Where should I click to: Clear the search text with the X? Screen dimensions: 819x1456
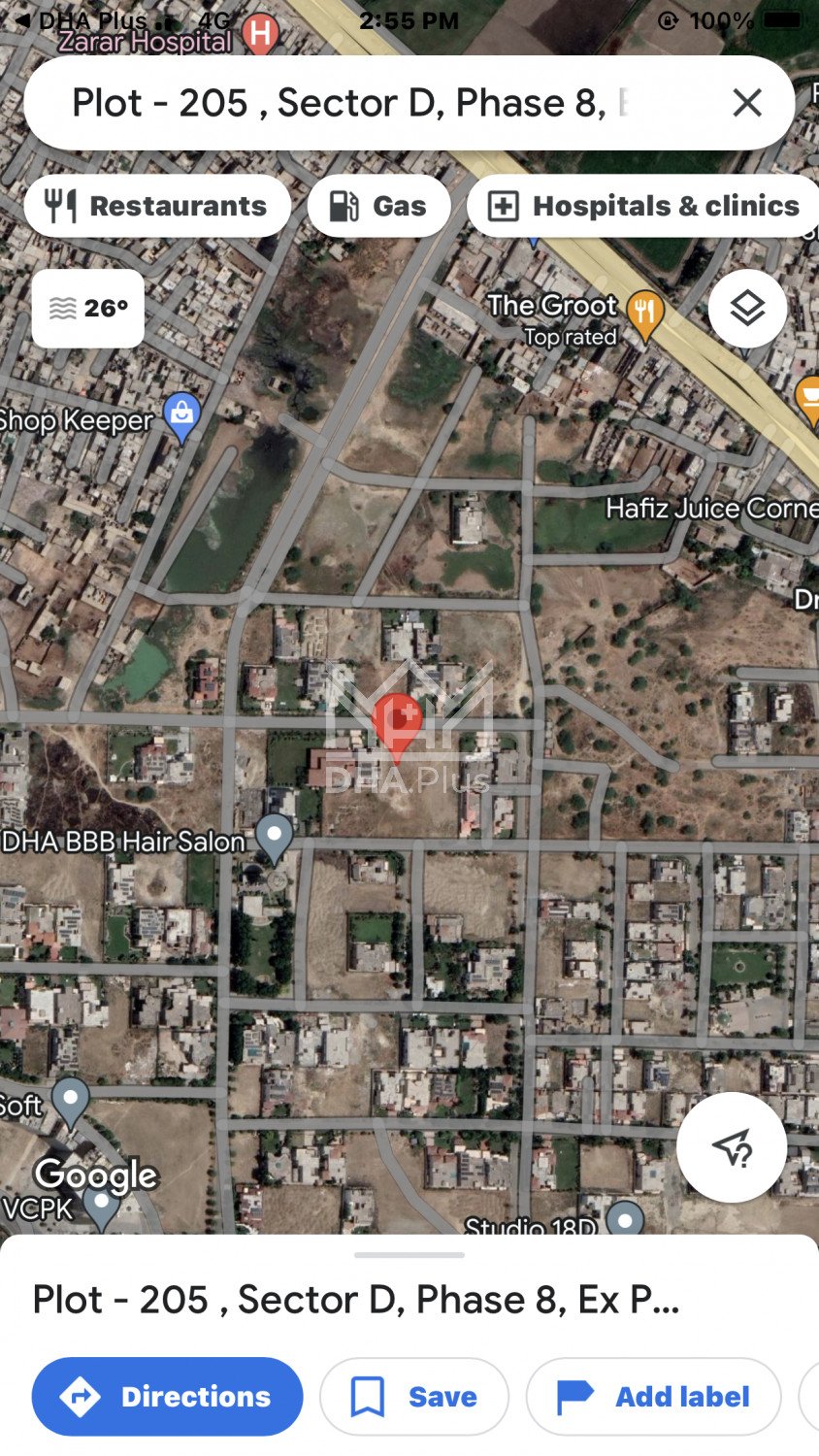pyautogui.click(x=746, y=103)
